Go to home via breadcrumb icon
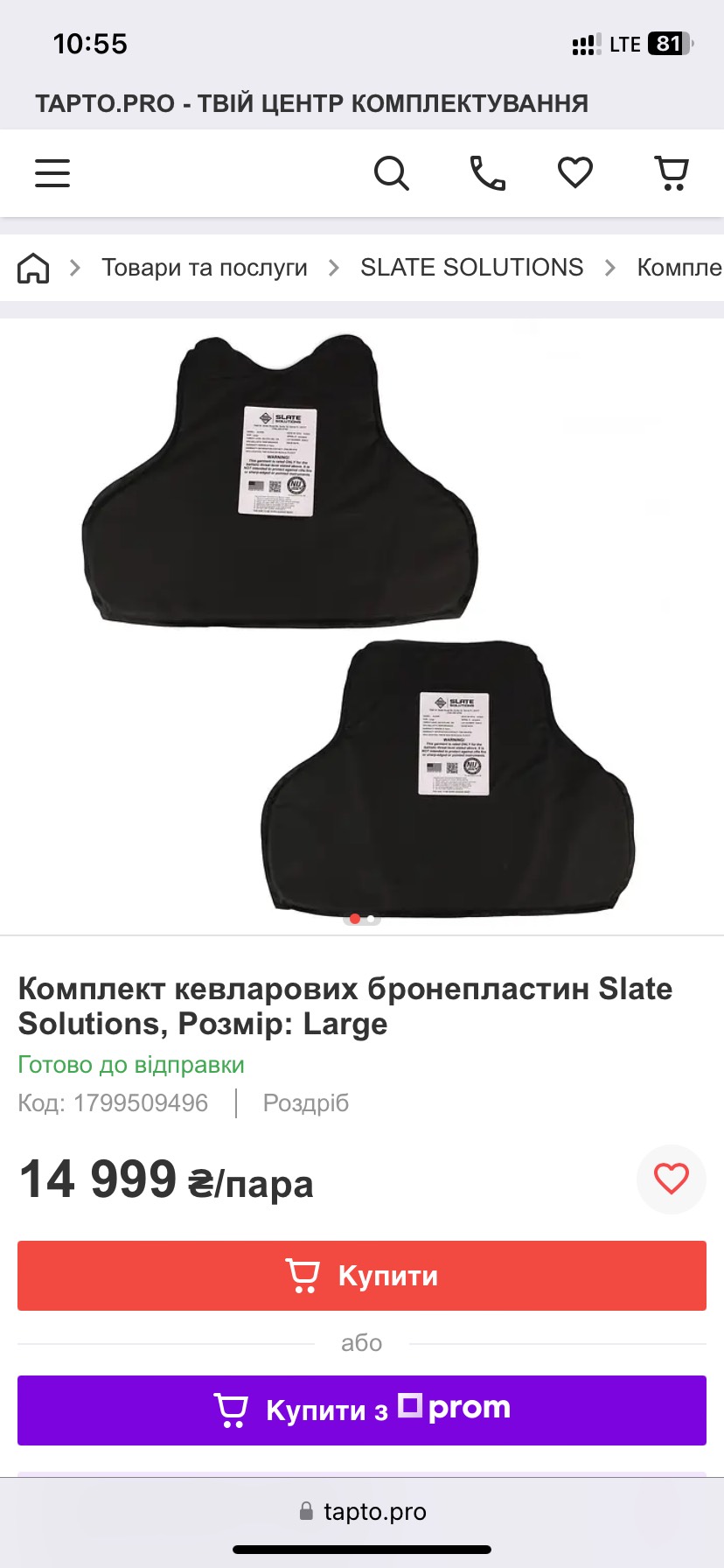This screenshot has height=1568, width=724. pyautogui.click(x=33, y=268)
